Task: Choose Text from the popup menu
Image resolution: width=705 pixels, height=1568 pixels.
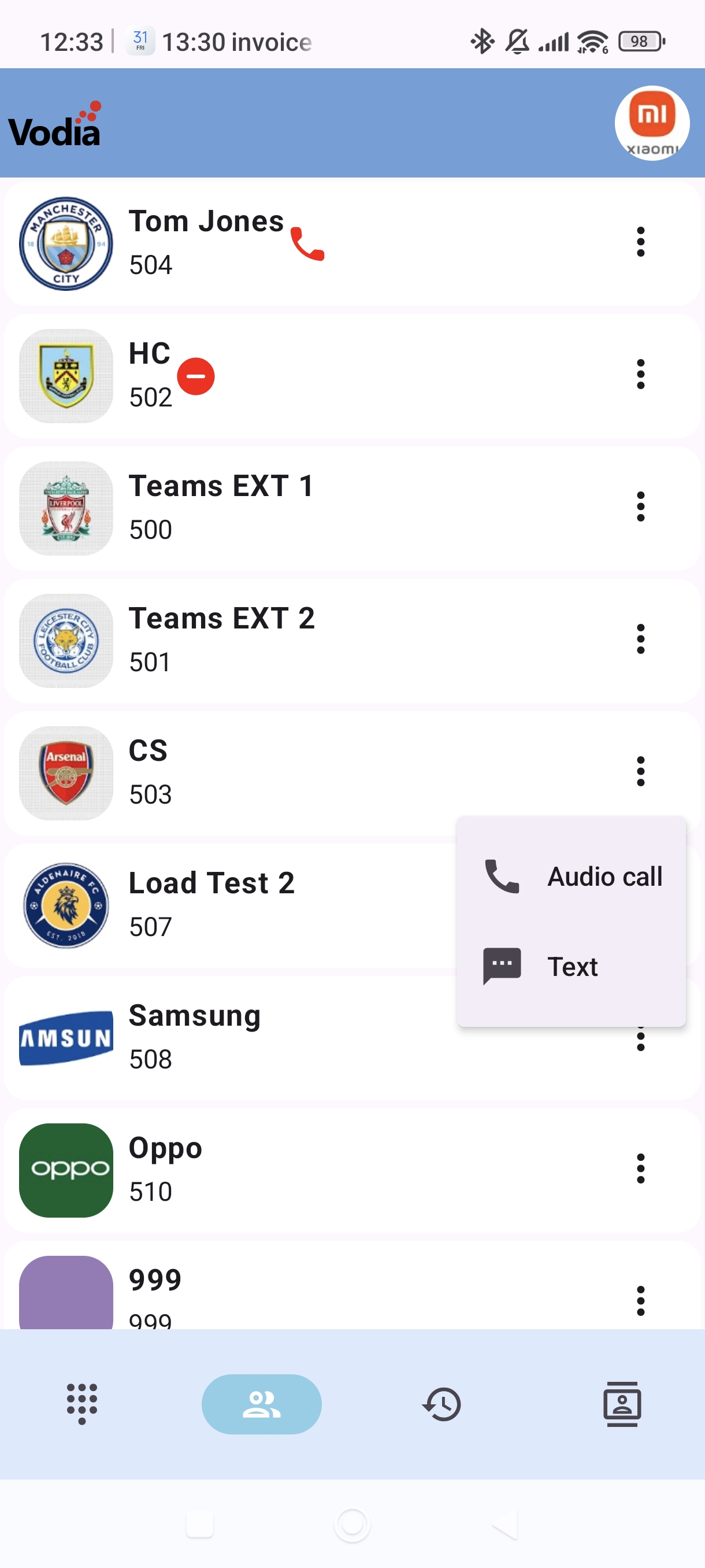Action: tap(572, 966)
